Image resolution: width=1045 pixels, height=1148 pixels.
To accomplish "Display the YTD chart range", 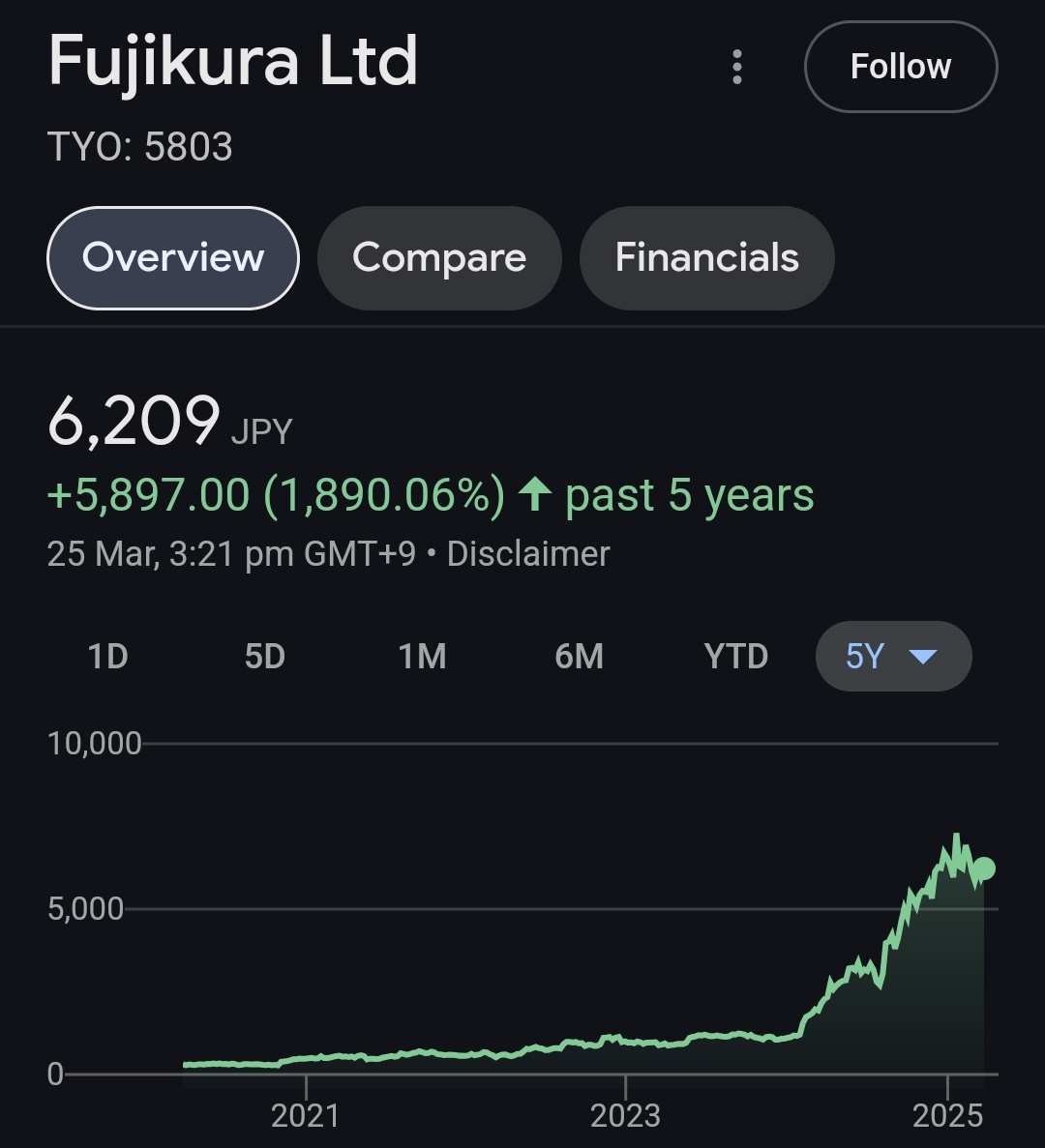I will click(735, 657).
